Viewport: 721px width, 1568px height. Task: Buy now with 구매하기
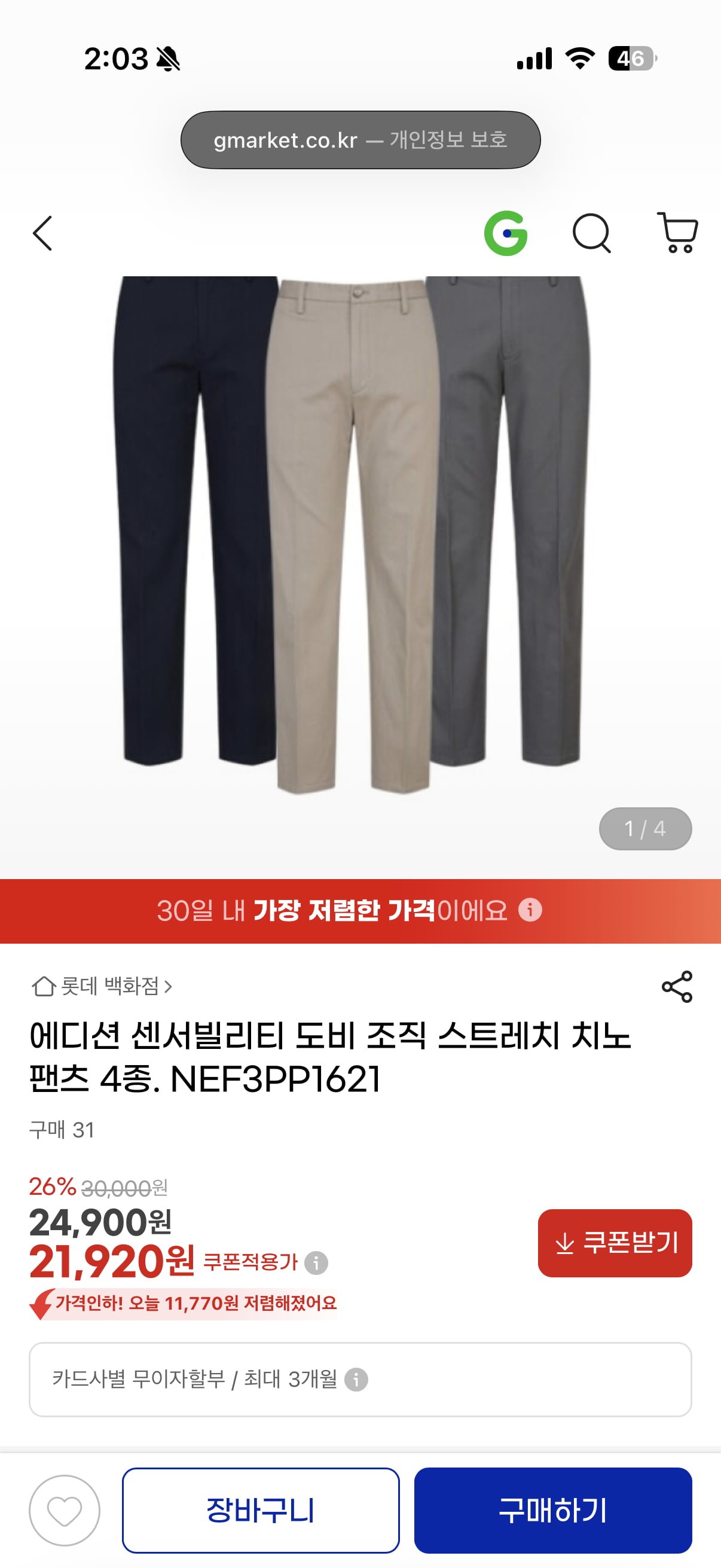pyautogui.click(x=553, y=1511)
